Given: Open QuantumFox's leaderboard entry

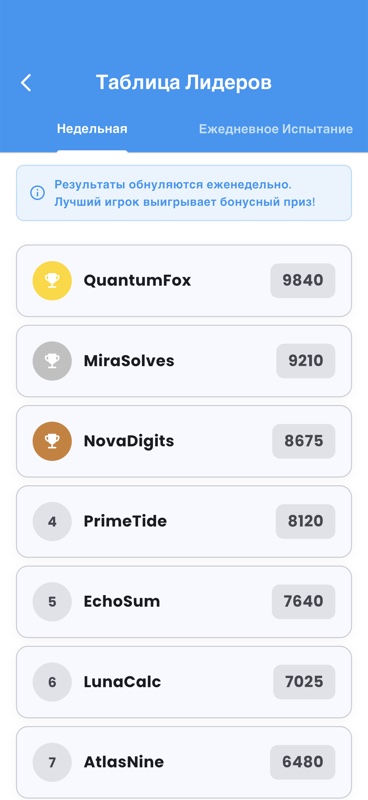Looking at the screenshot, I should pos(184,281).
